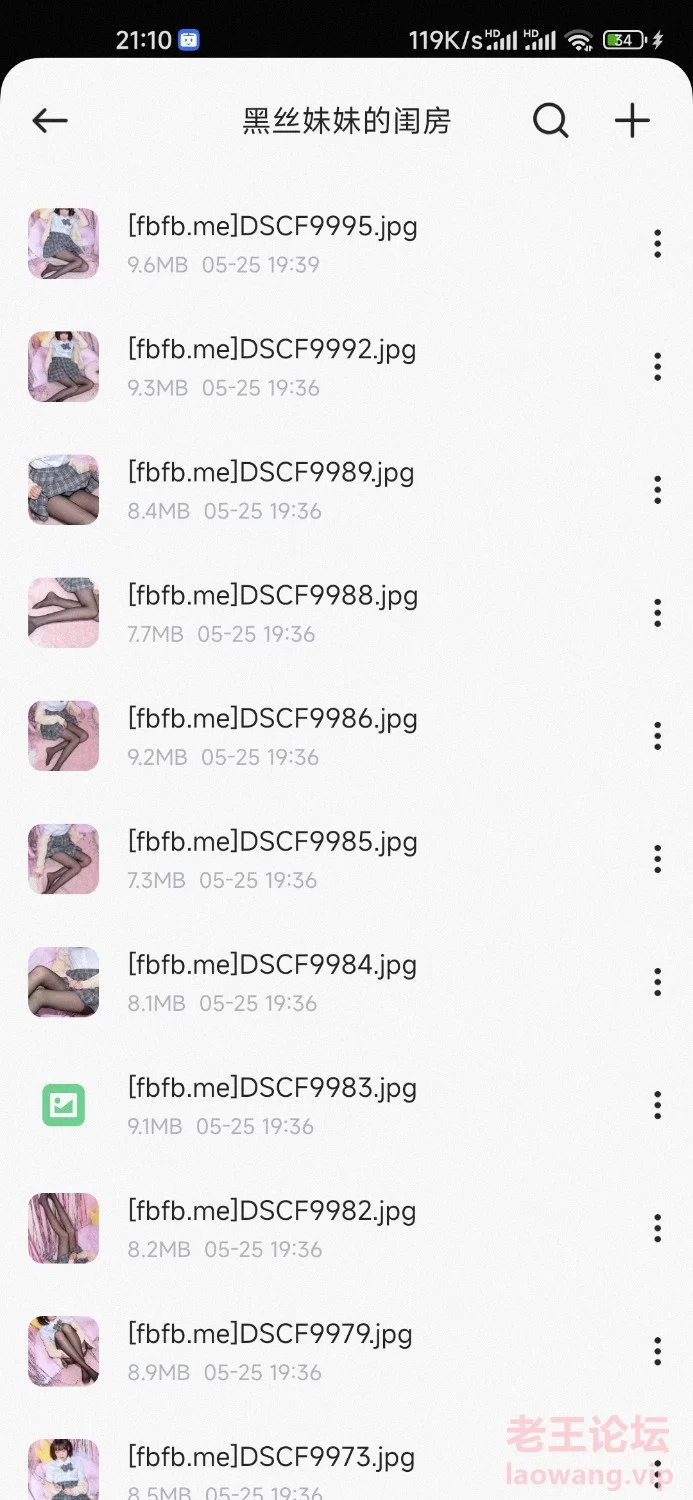Open more options for DSCF9995.jpg
This screenshot has width=693, height=1500.
coord(657,243)
